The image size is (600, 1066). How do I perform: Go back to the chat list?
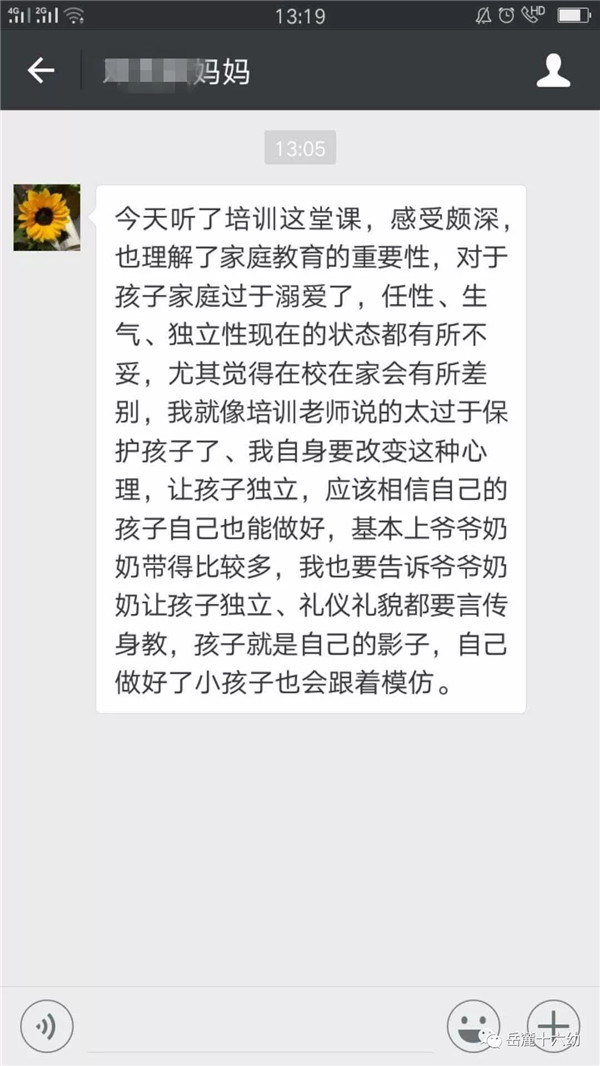[40, 71]
